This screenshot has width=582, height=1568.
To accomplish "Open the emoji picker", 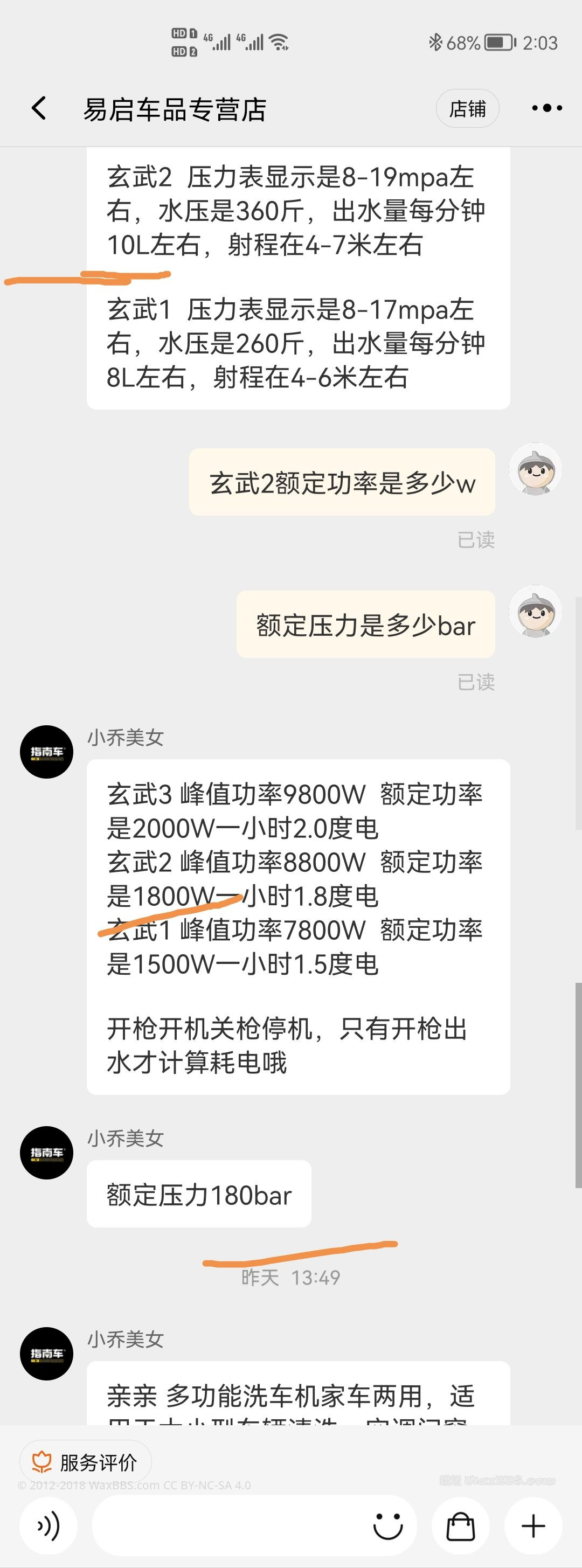I will tap(389, 1525).
